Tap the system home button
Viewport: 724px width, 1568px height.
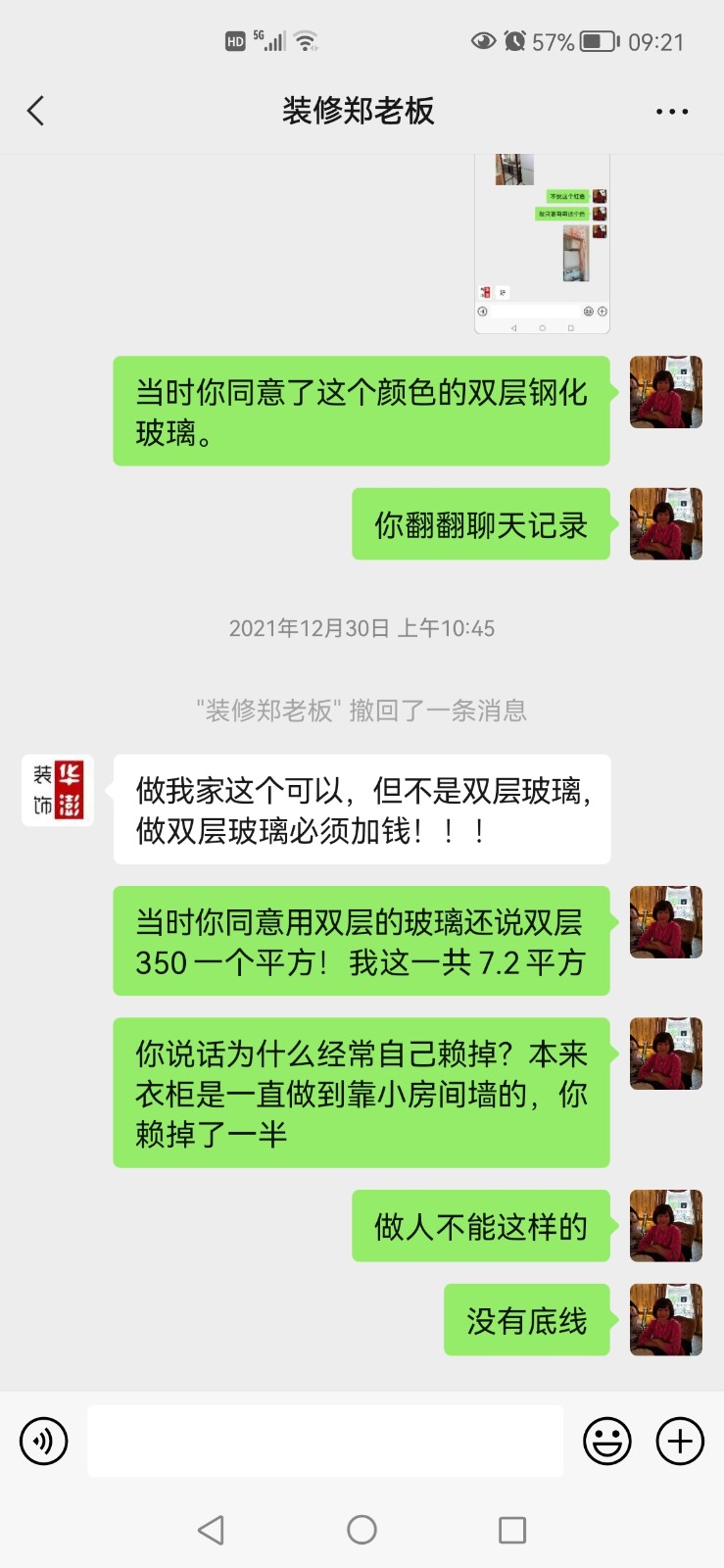[362, 1530]
